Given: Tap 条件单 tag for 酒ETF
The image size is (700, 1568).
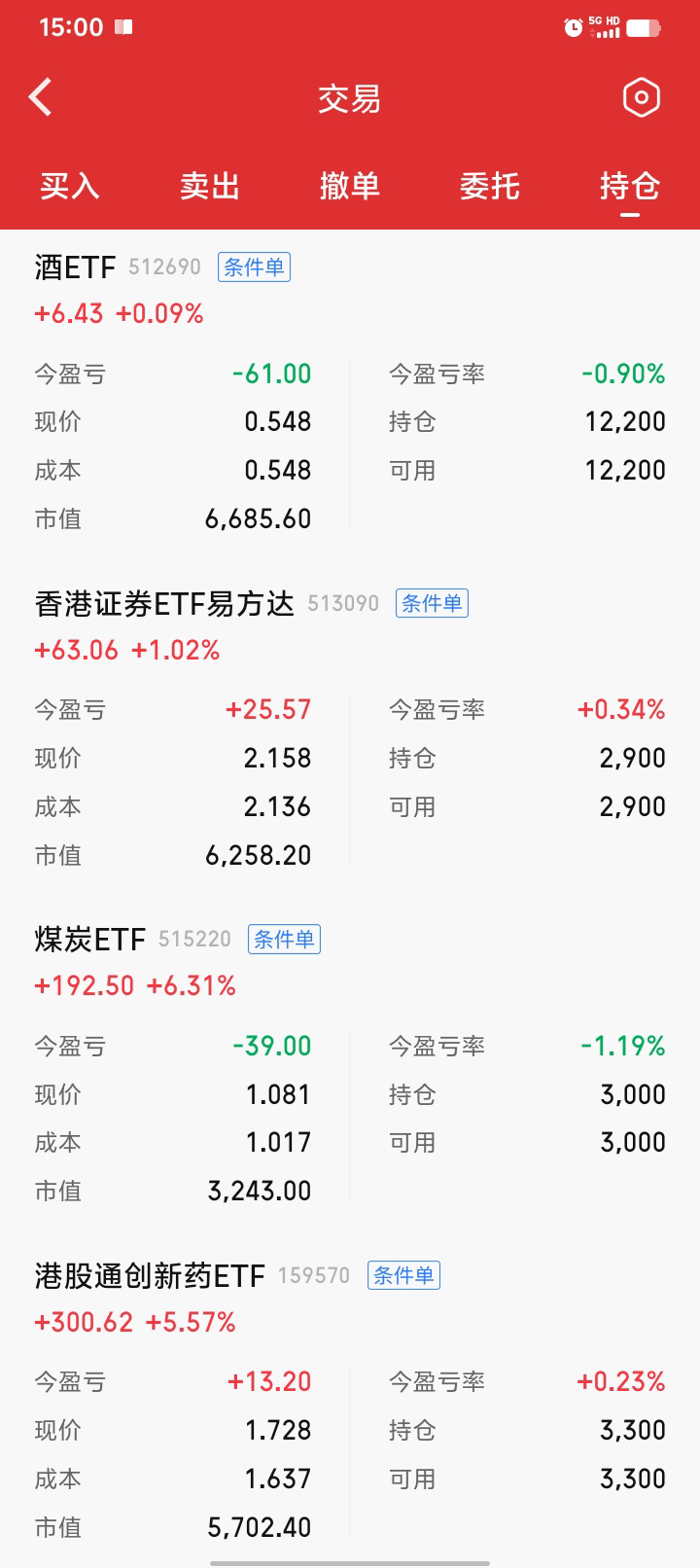Looking at the screenshot, I should click(x=254, y=267).
